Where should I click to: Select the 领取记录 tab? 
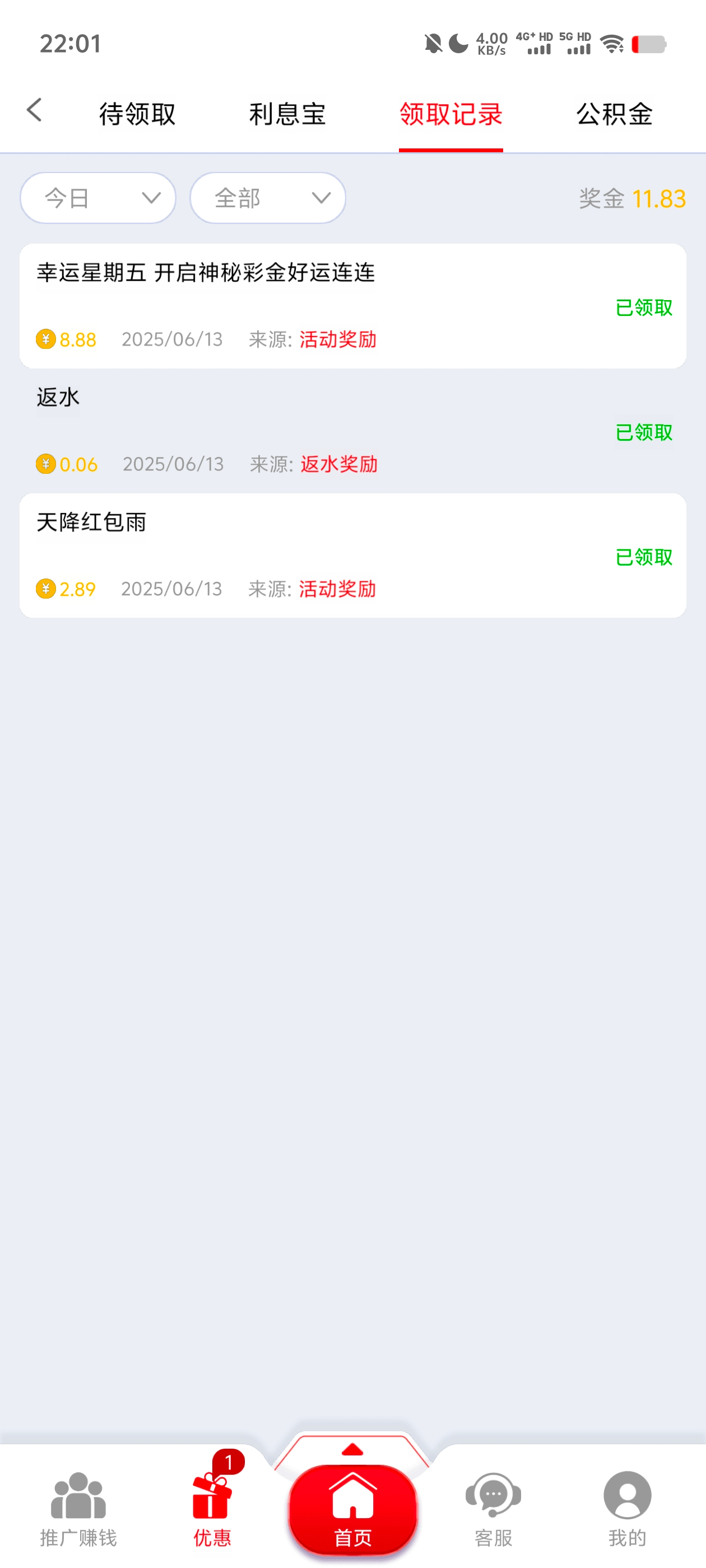coord(450,114)
